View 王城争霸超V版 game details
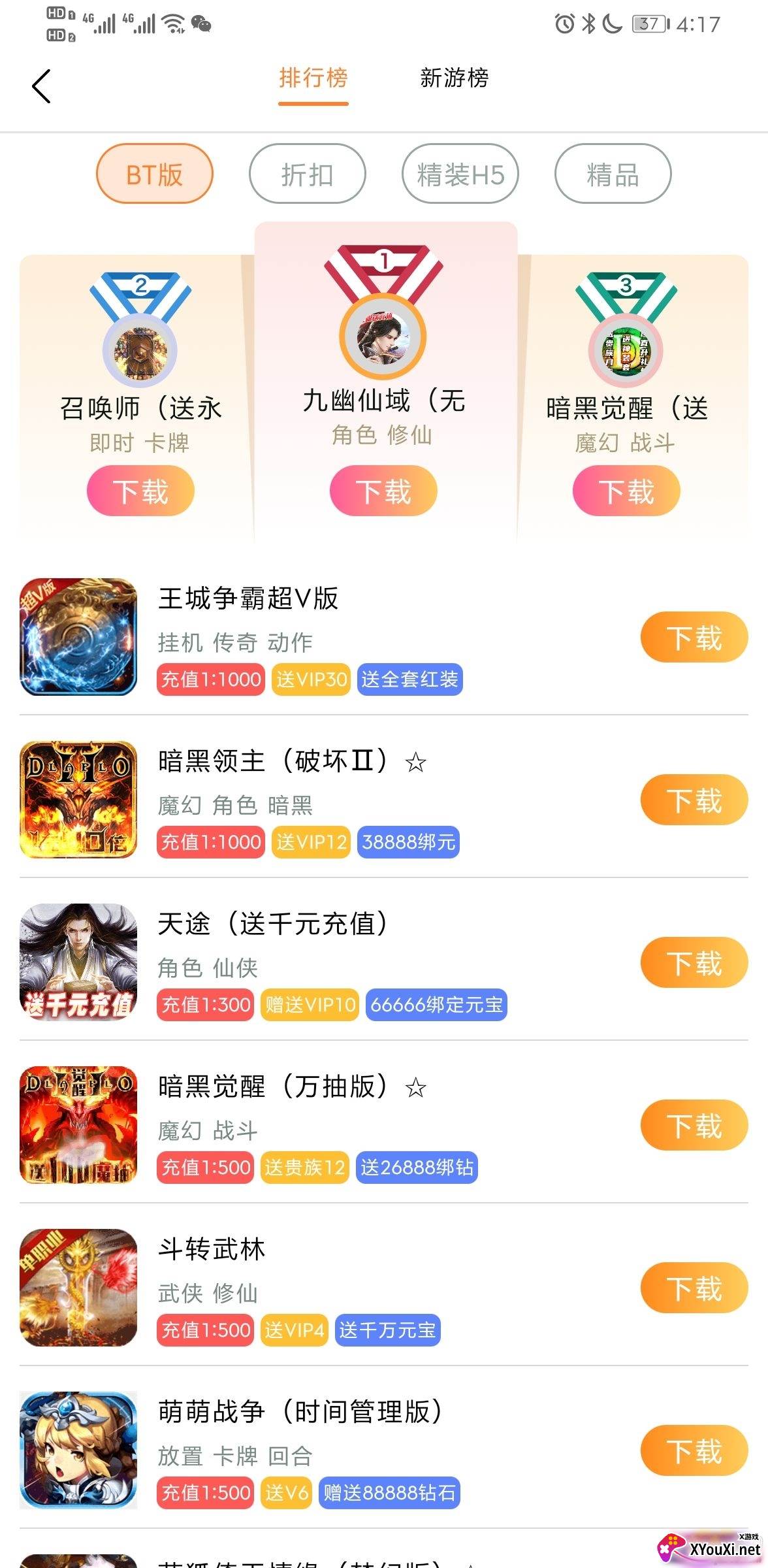The height and width of the screenshot is (1568, 768). (248, 599)
